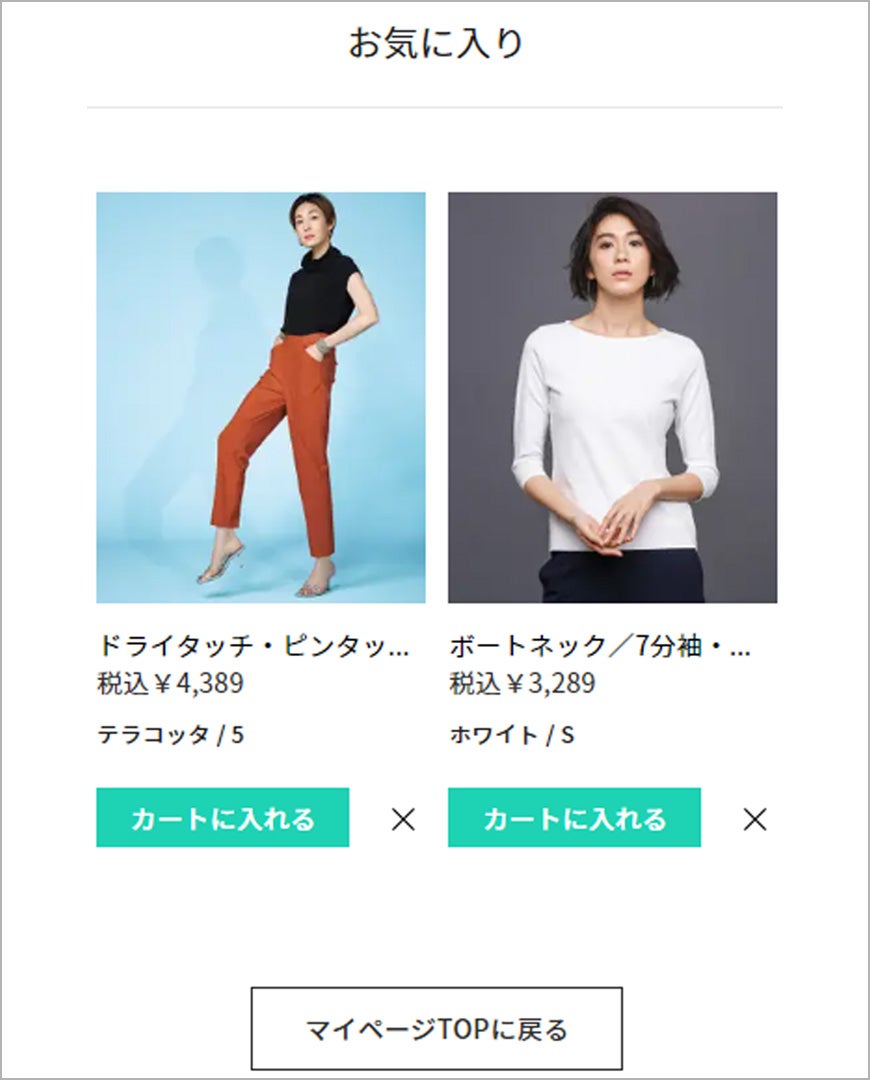Viewport: 870px width, 1080px height.
Task: Add the terracotta pants to cart
Action: (222, 818)
